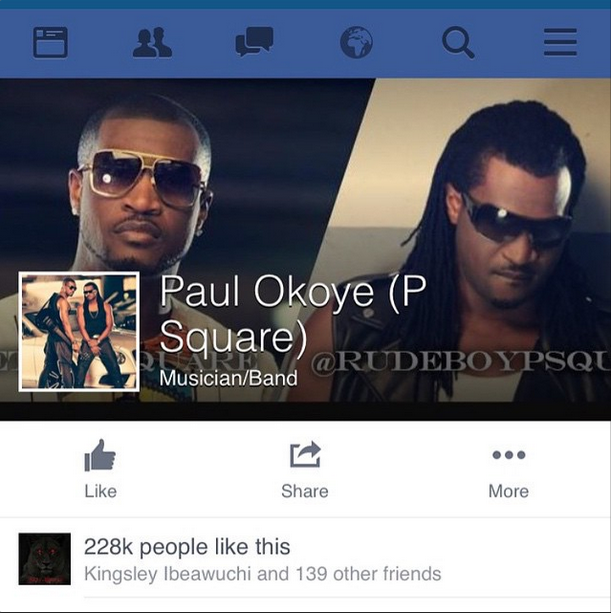The height and width of the screenshot is (613, 611).
Task: Open the notifications globe
Action: pyautogui.click(x=356, y=43)
